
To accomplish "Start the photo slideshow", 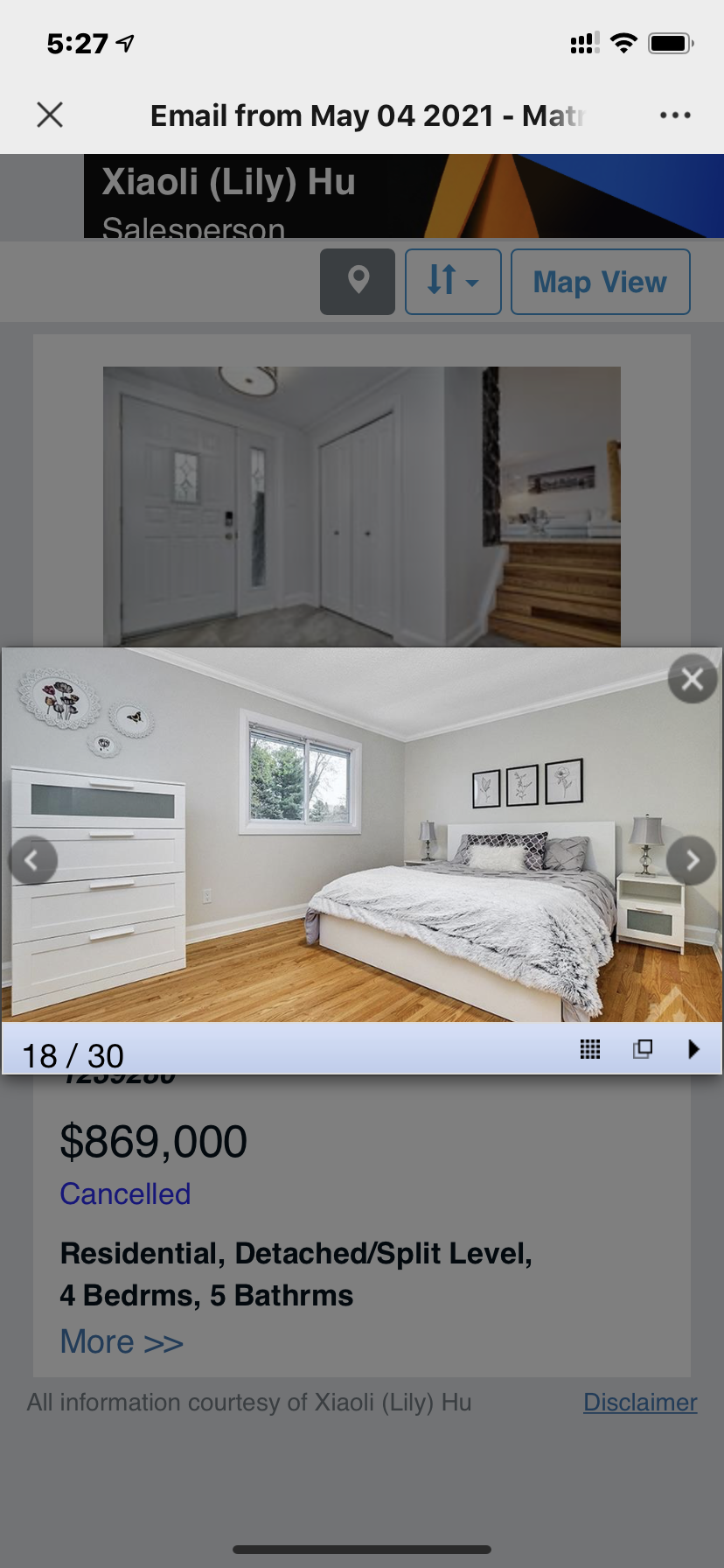I will coord(694,1048).
